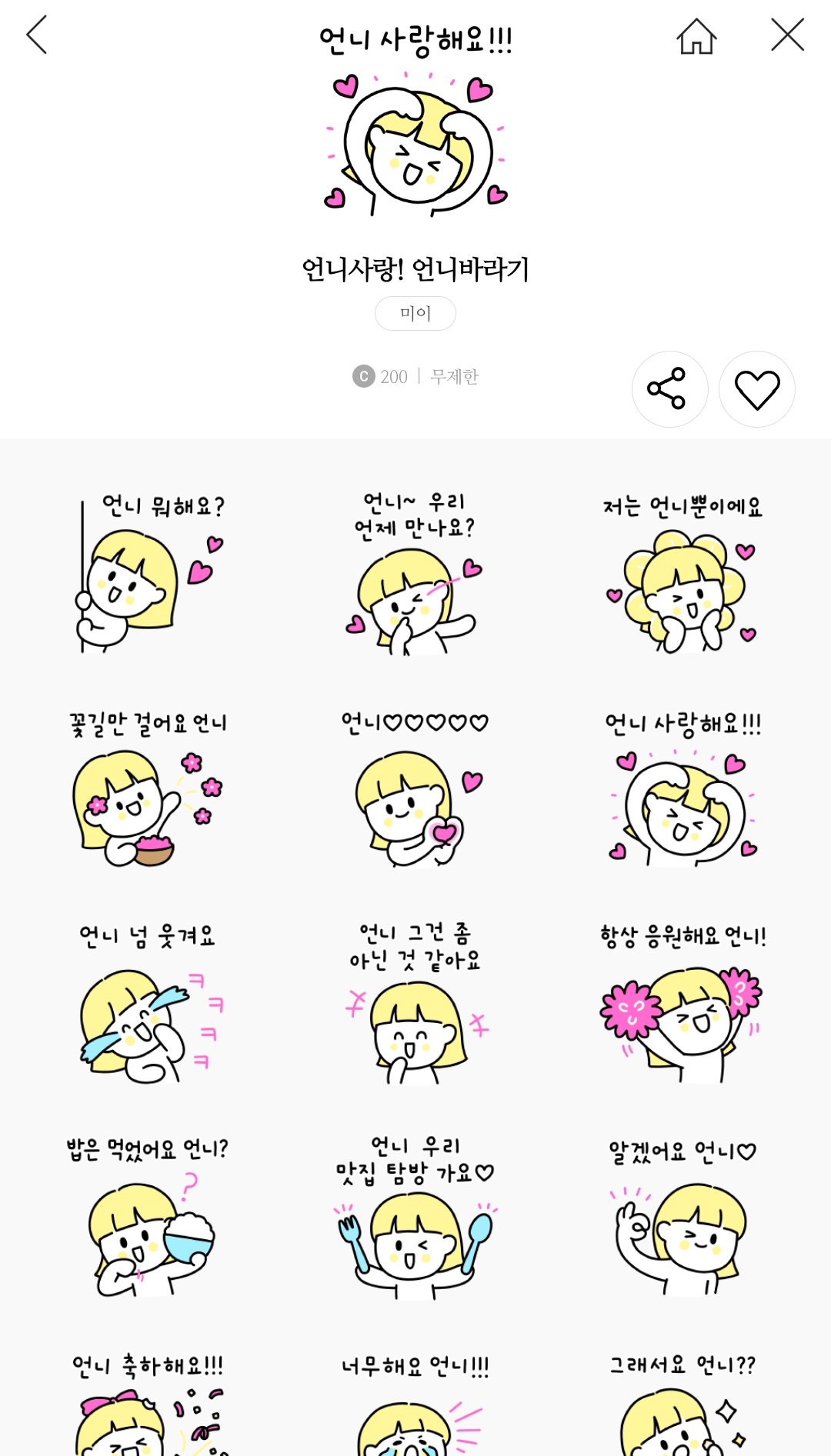Open the 항상 응원해요 언니! sticker
This screenshot has height=1456, width=831.
[x=683, y=1004]
